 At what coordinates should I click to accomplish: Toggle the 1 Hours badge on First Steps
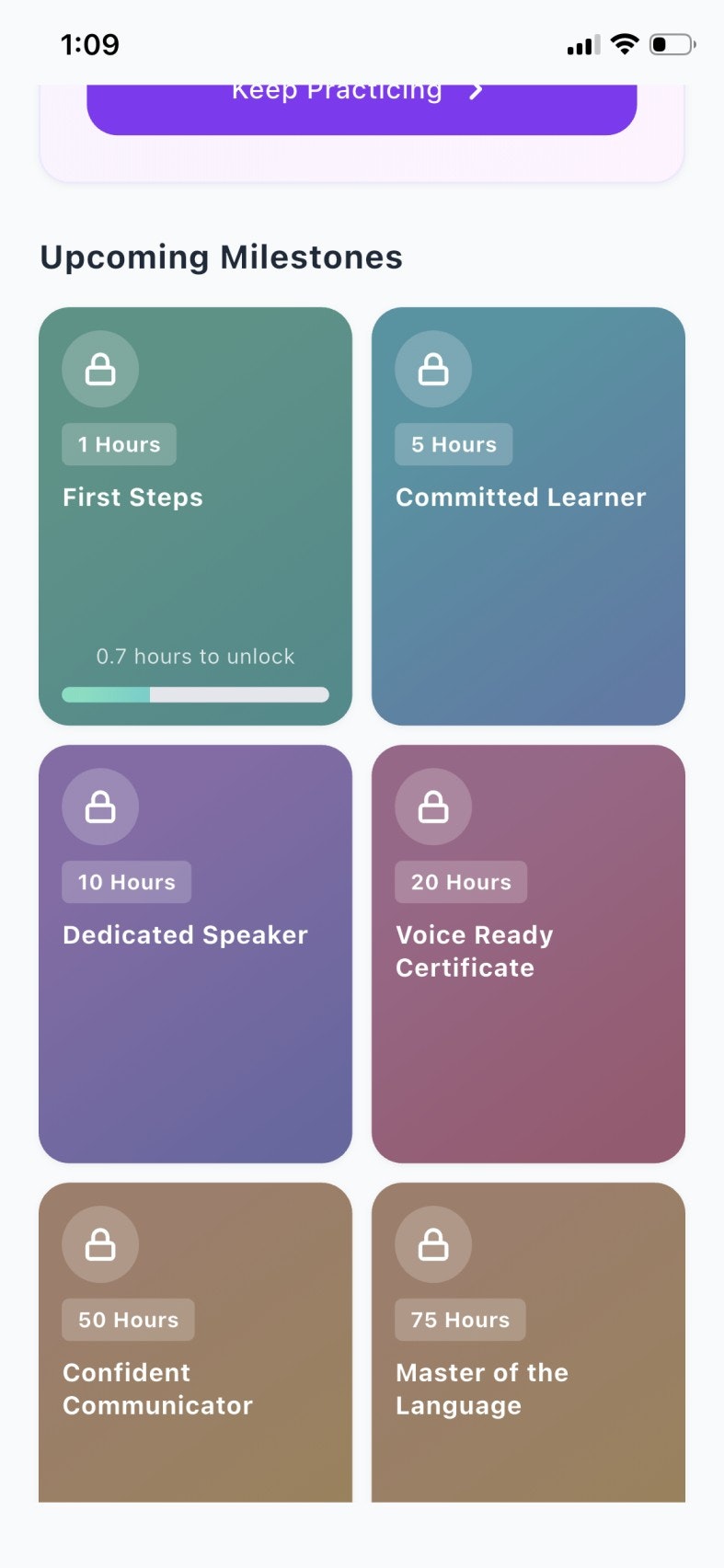pos(119,443)
